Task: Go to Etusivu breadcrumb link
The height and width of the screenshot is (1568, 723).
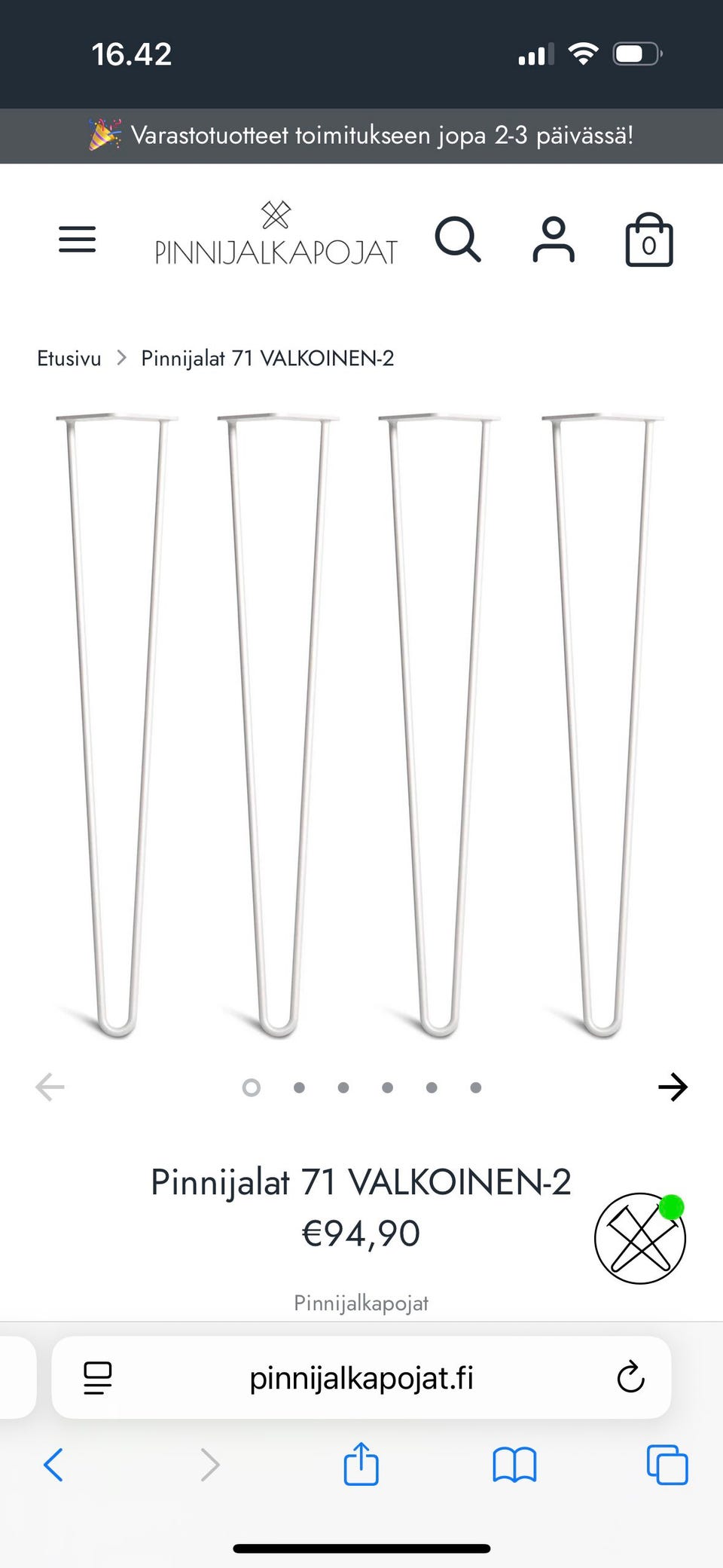Action: pyautogui.click(x=69, y=359)
